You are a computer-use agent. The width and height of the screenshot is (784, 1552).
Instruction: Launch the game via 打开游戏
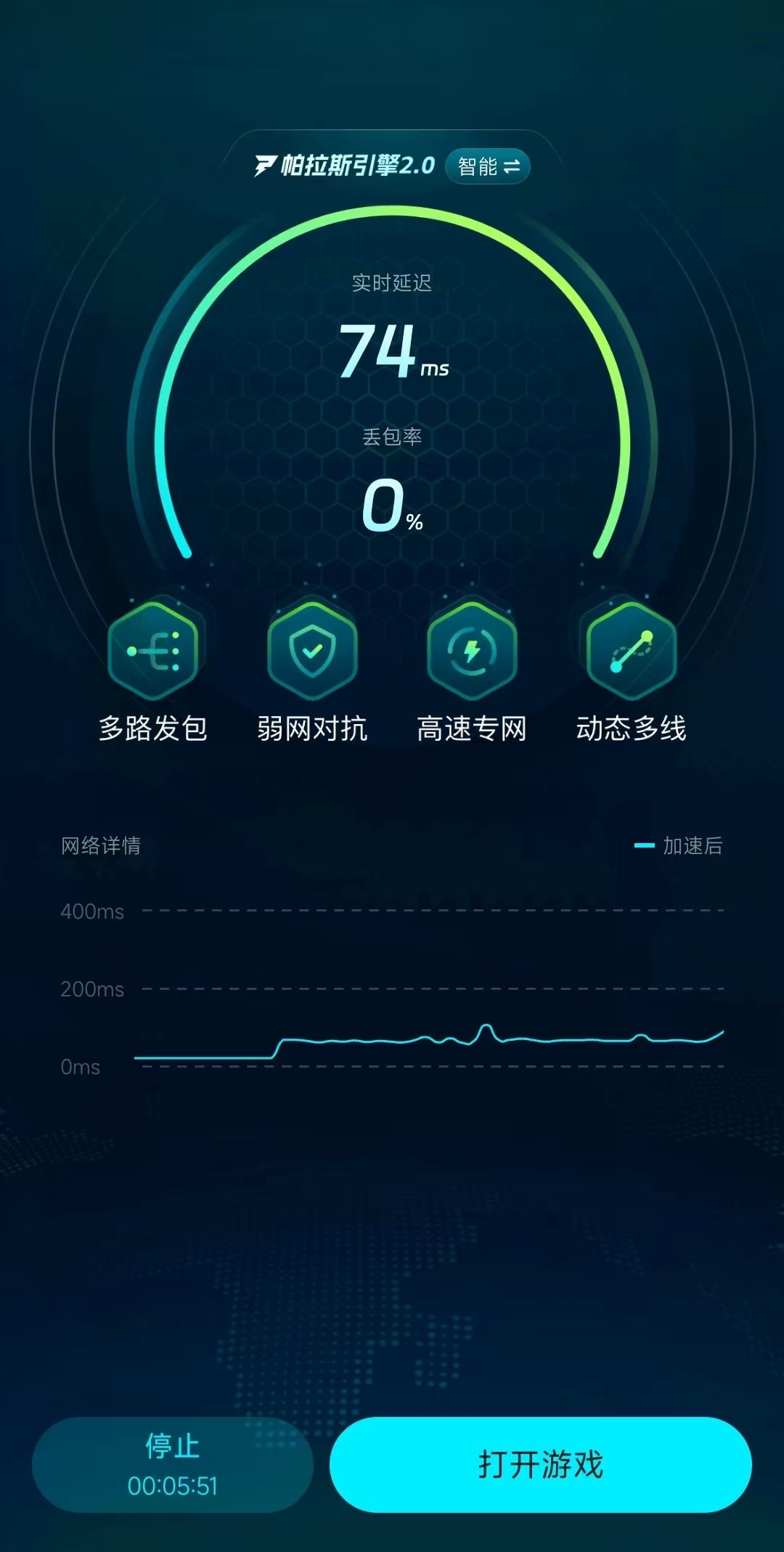point(541,1464)
